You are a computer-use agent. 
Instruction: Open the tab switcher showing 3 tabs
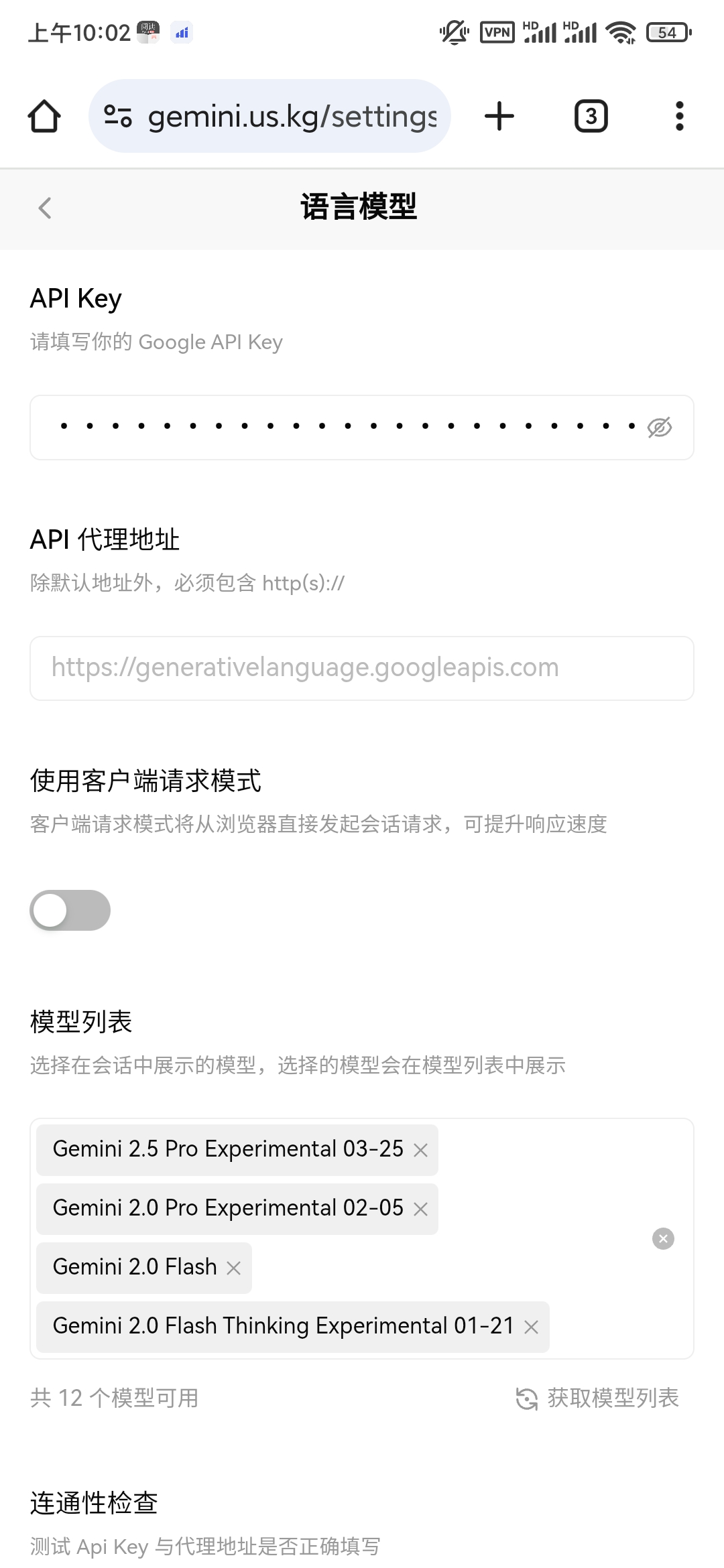591,117
